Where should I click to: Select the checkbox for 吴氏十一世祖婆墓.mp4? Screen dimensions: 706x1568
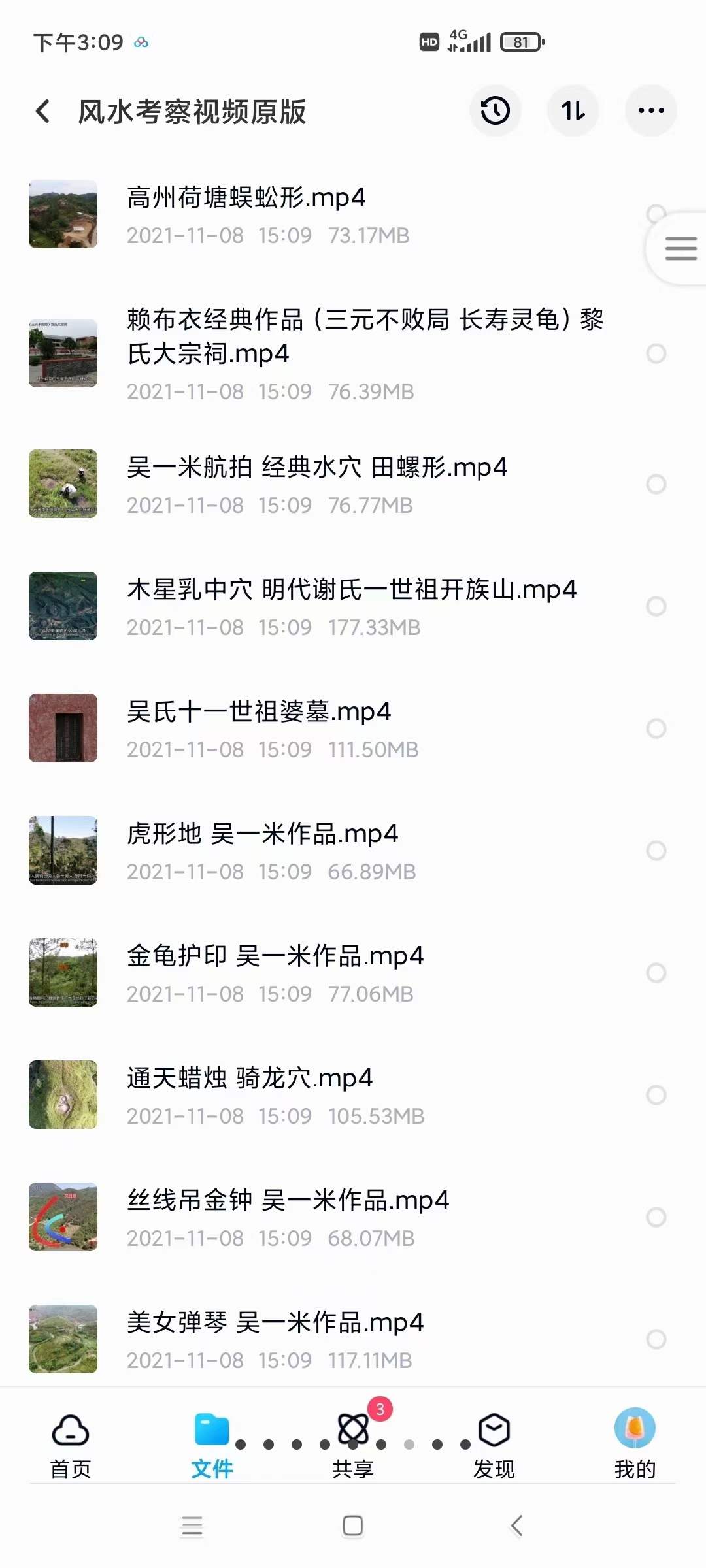coord(656,728)
